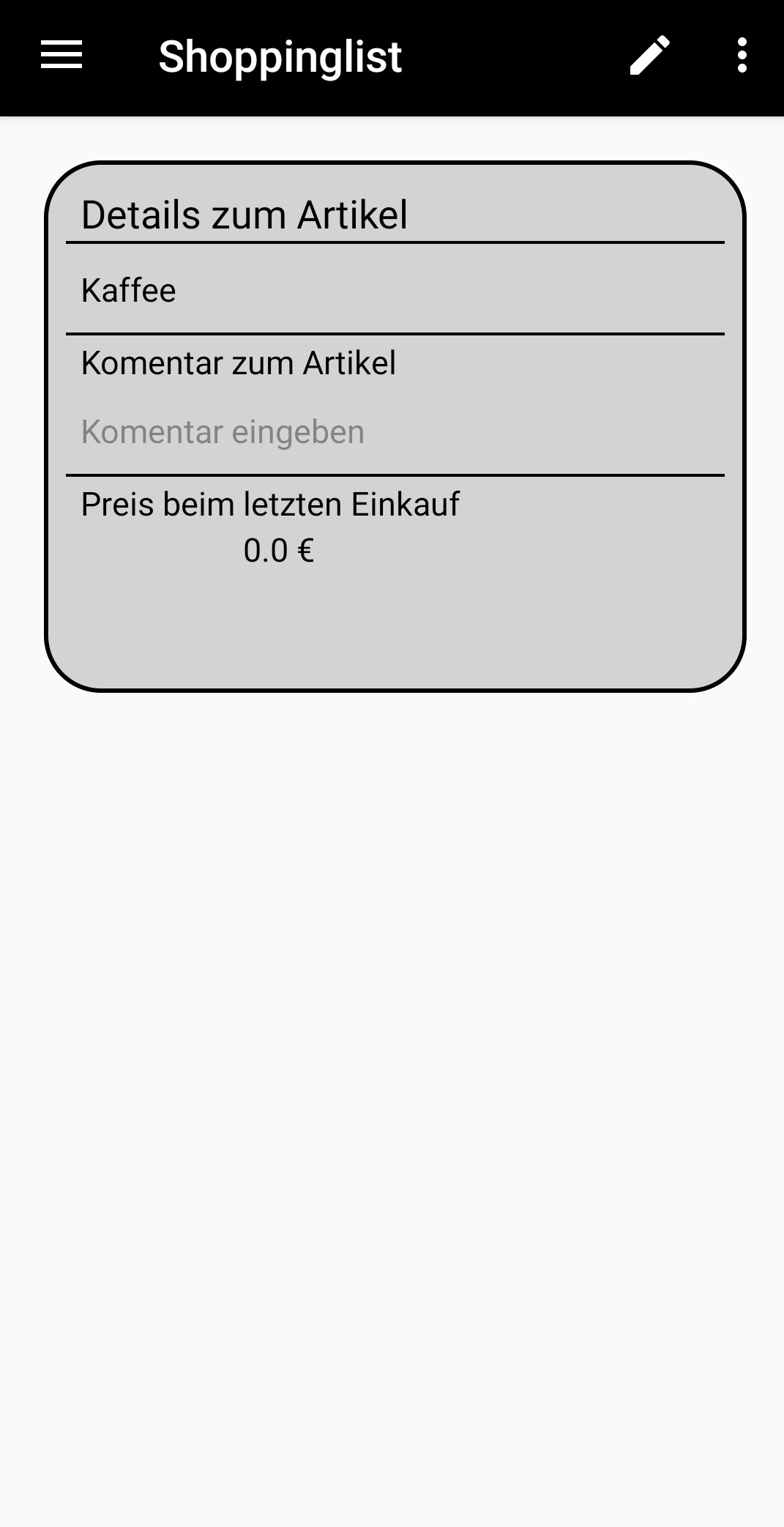This screenshot has width=784, height=1527.
Task: Click the article details card
Action: point(394,425)
